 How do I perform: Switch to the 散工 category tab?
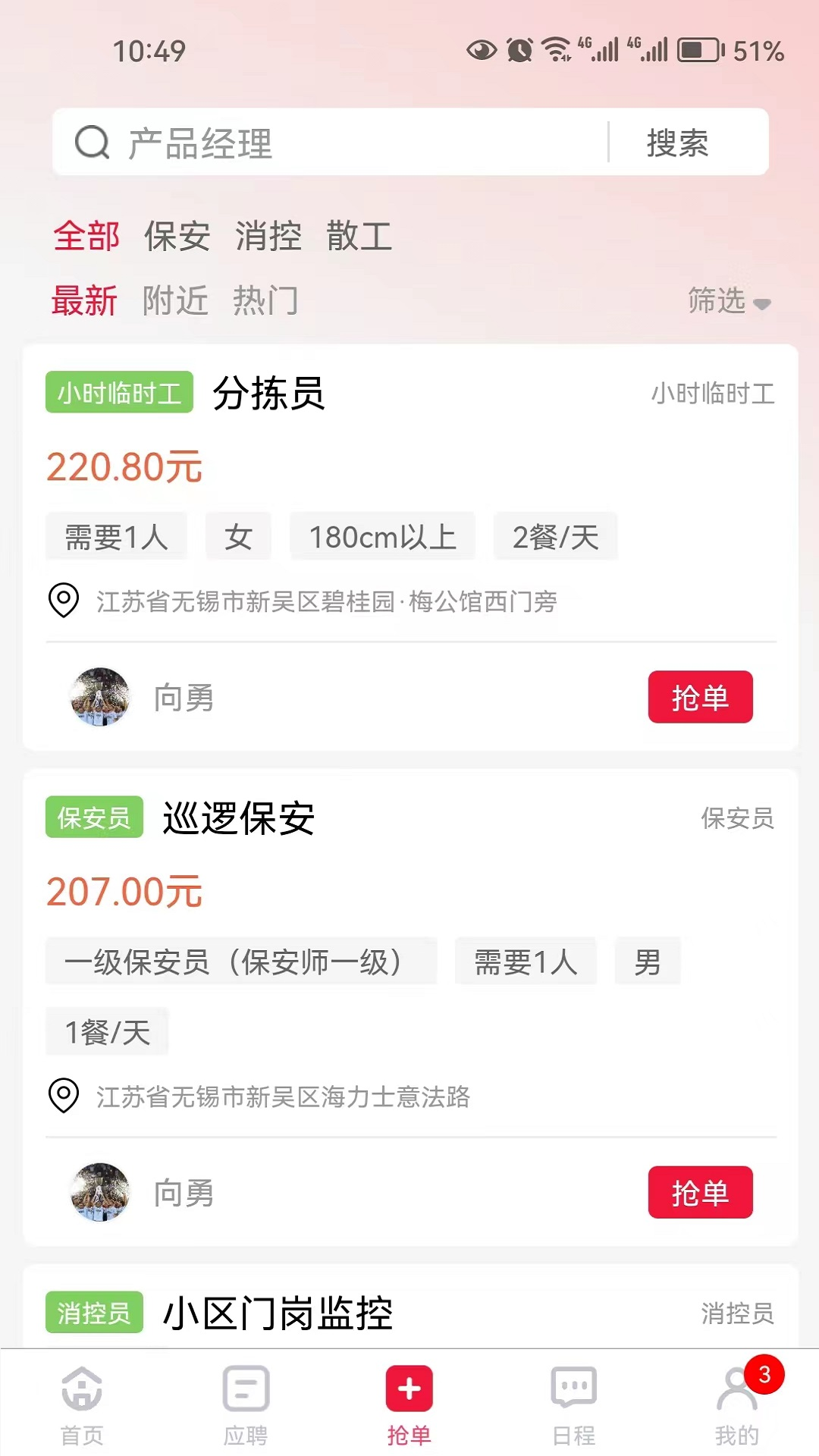click(360, 236)
